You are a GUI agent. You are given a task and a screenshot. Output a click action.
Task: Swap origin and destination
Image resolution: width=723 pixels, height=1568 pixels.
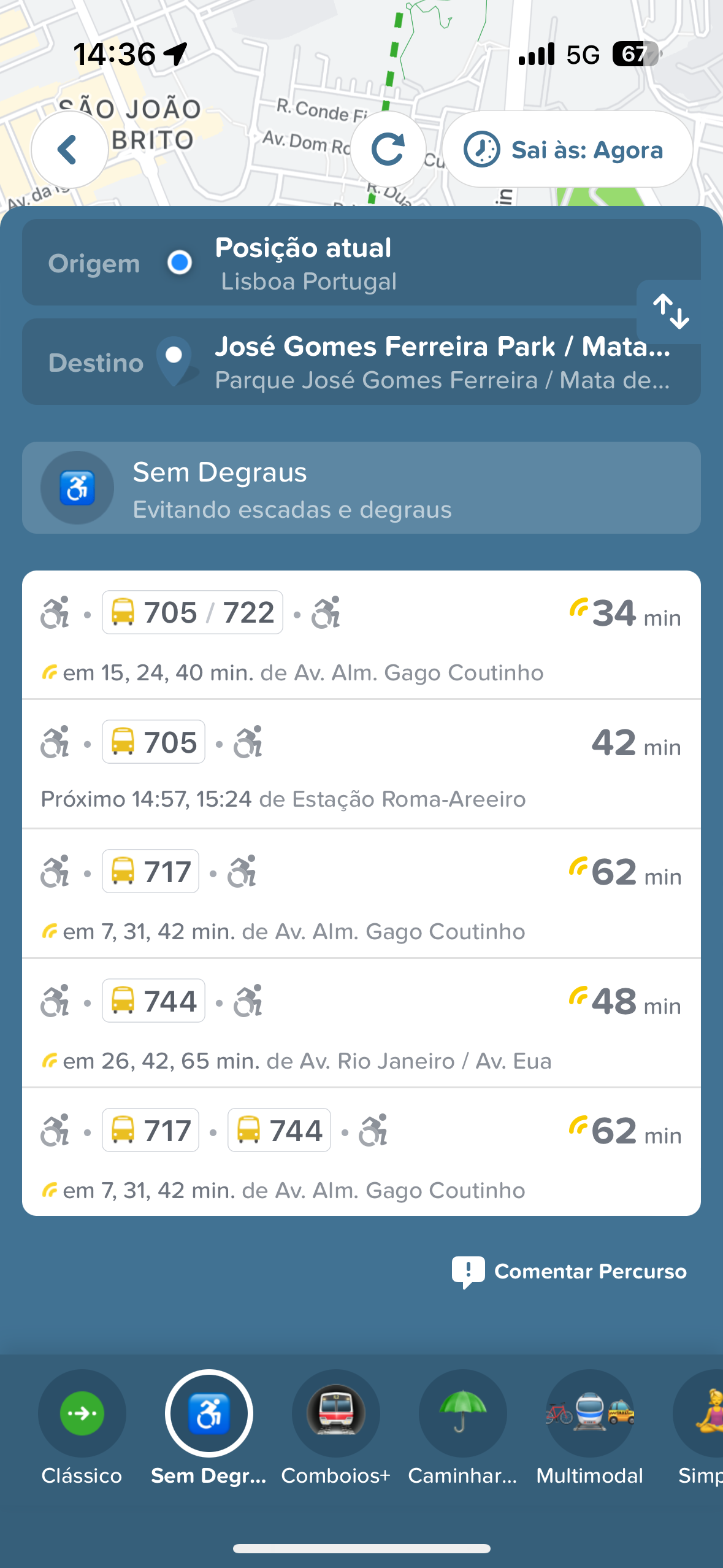point(670,312)
